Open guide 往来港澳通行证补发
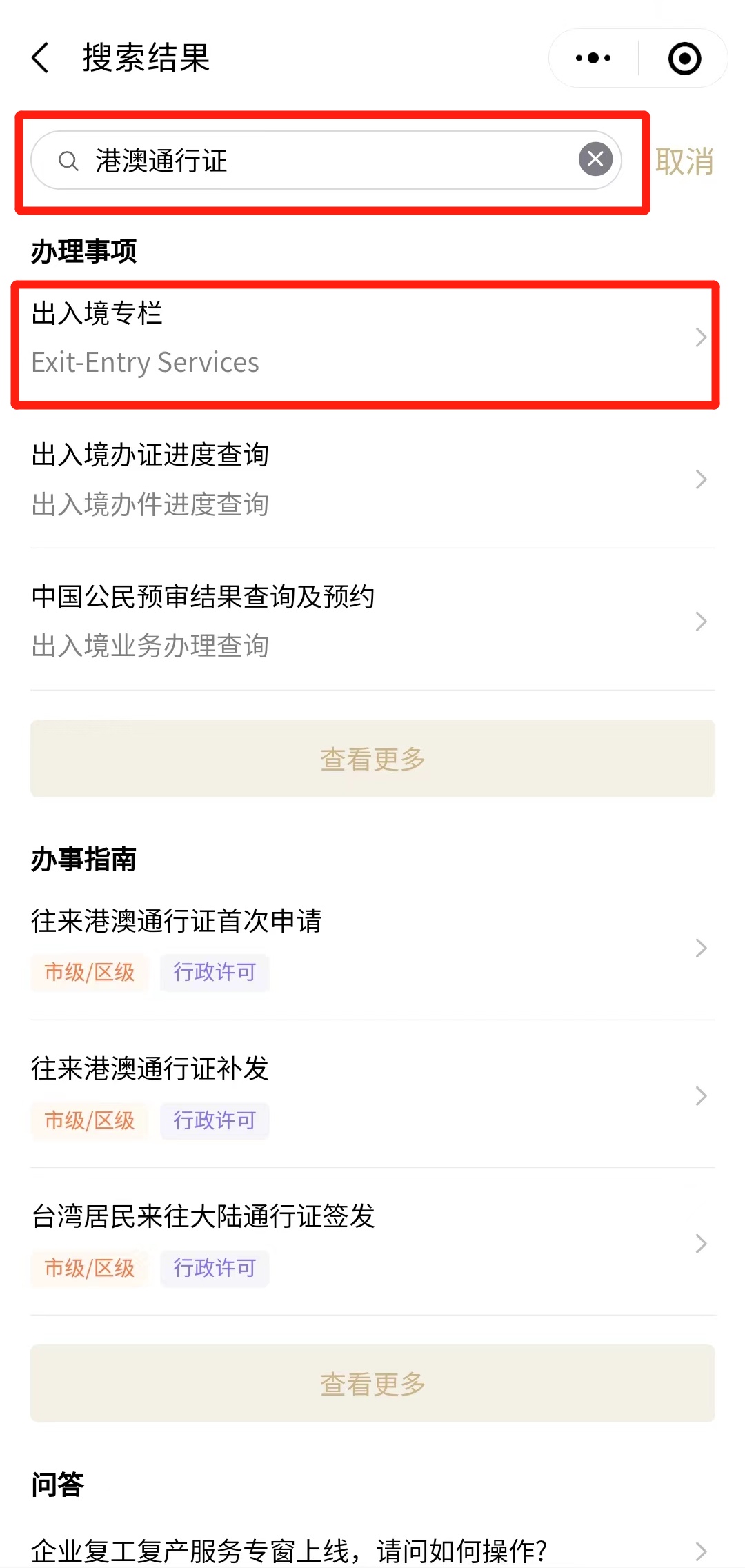The height and width of the screenshot is (1568, 745). [366, 1095]
